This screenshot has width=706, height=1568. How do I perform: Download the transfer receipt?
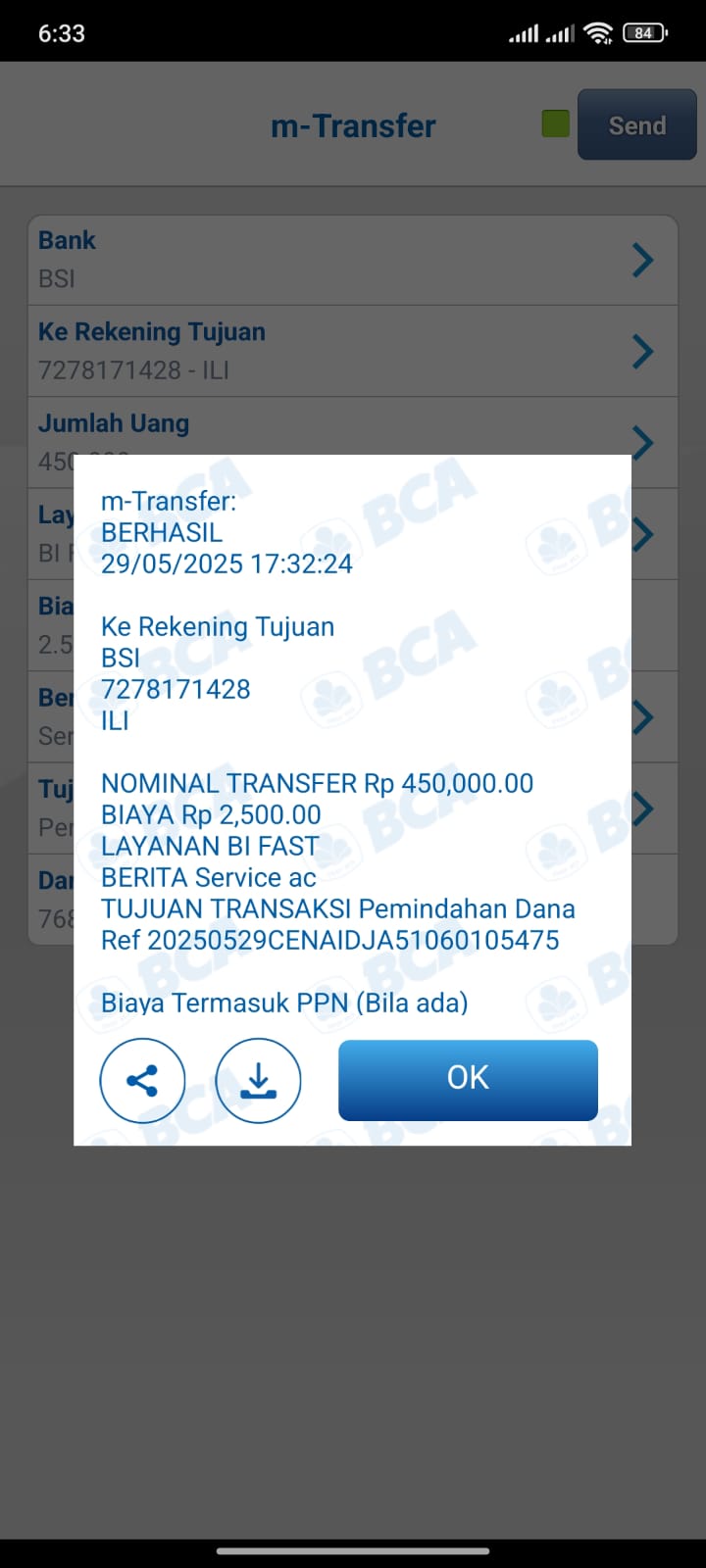click(x=258, y=1081)
